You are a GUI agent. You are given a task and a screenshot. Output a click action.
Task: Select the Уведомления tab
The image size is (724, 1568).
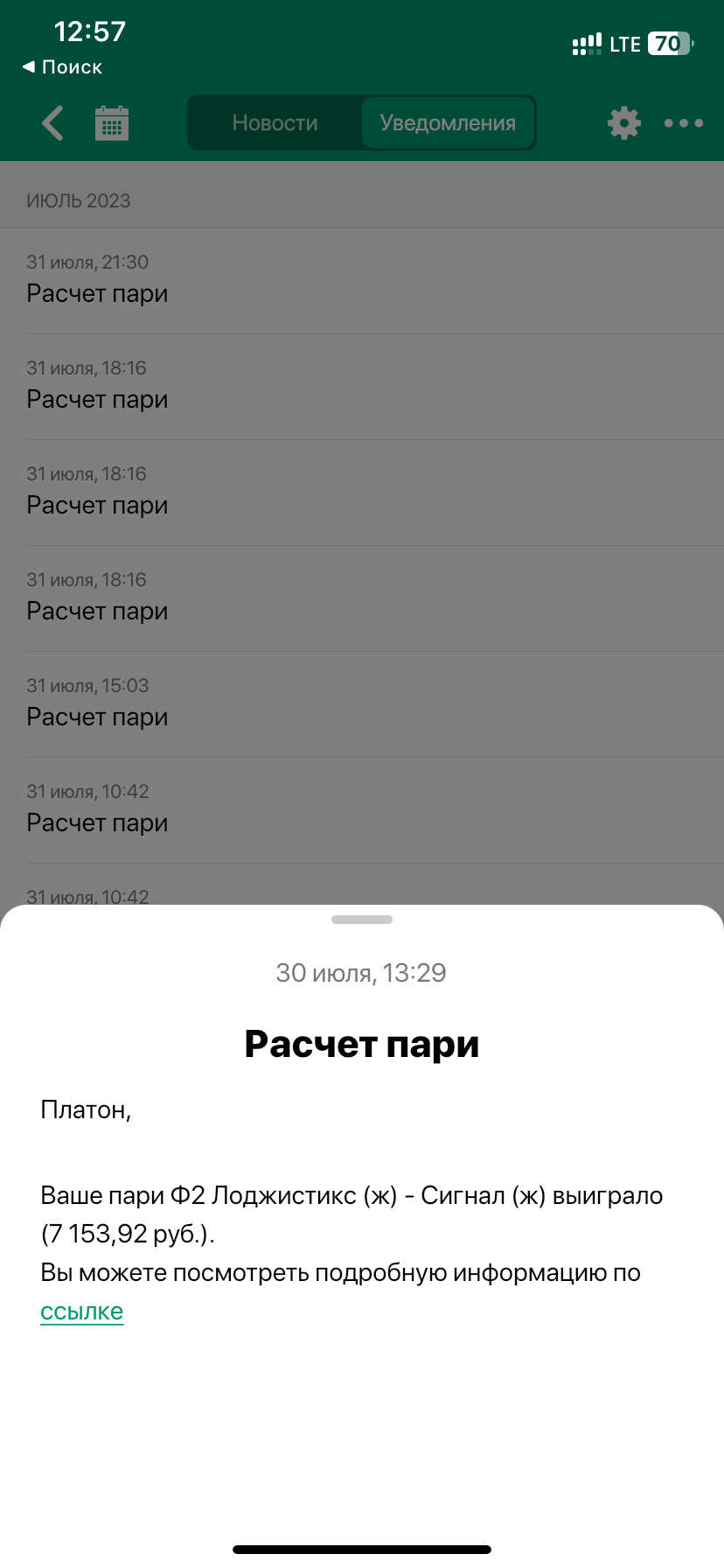[x=448, y=123]
